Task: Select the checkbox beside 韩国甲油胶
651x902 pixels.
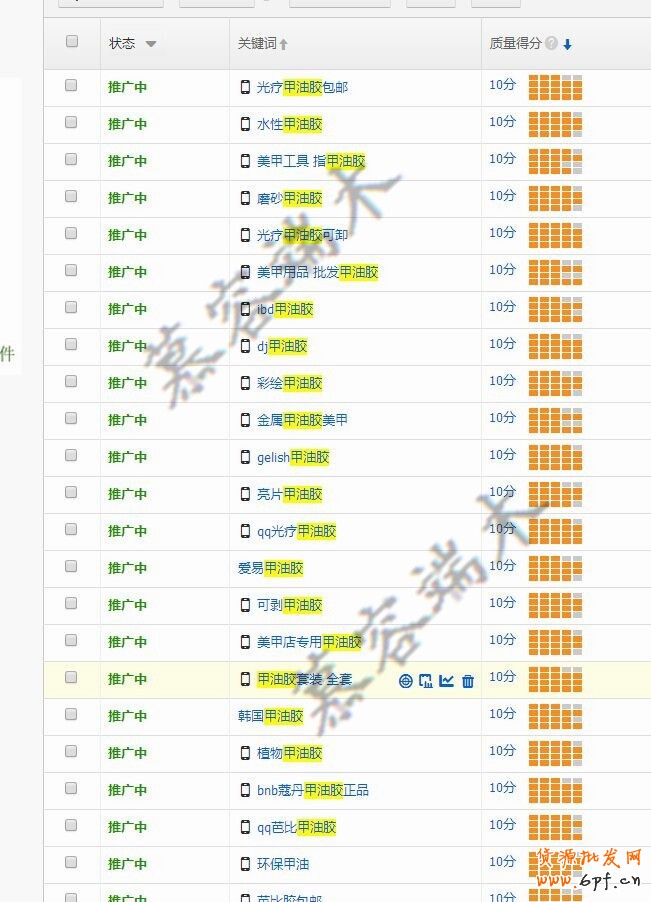Action: coord(71,715)
